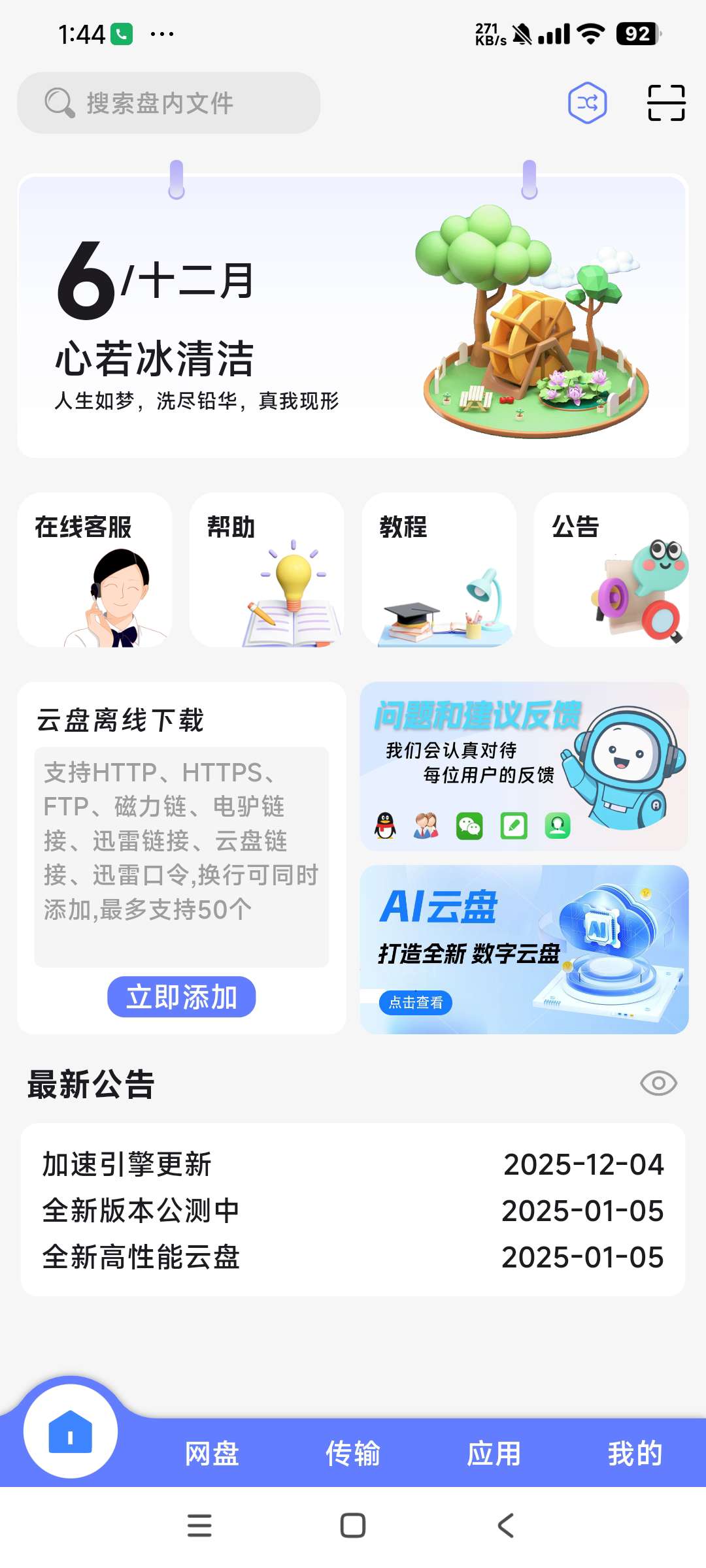Open 在线客服 customer service
706x1568 pixels.
(x=95, y=570)
